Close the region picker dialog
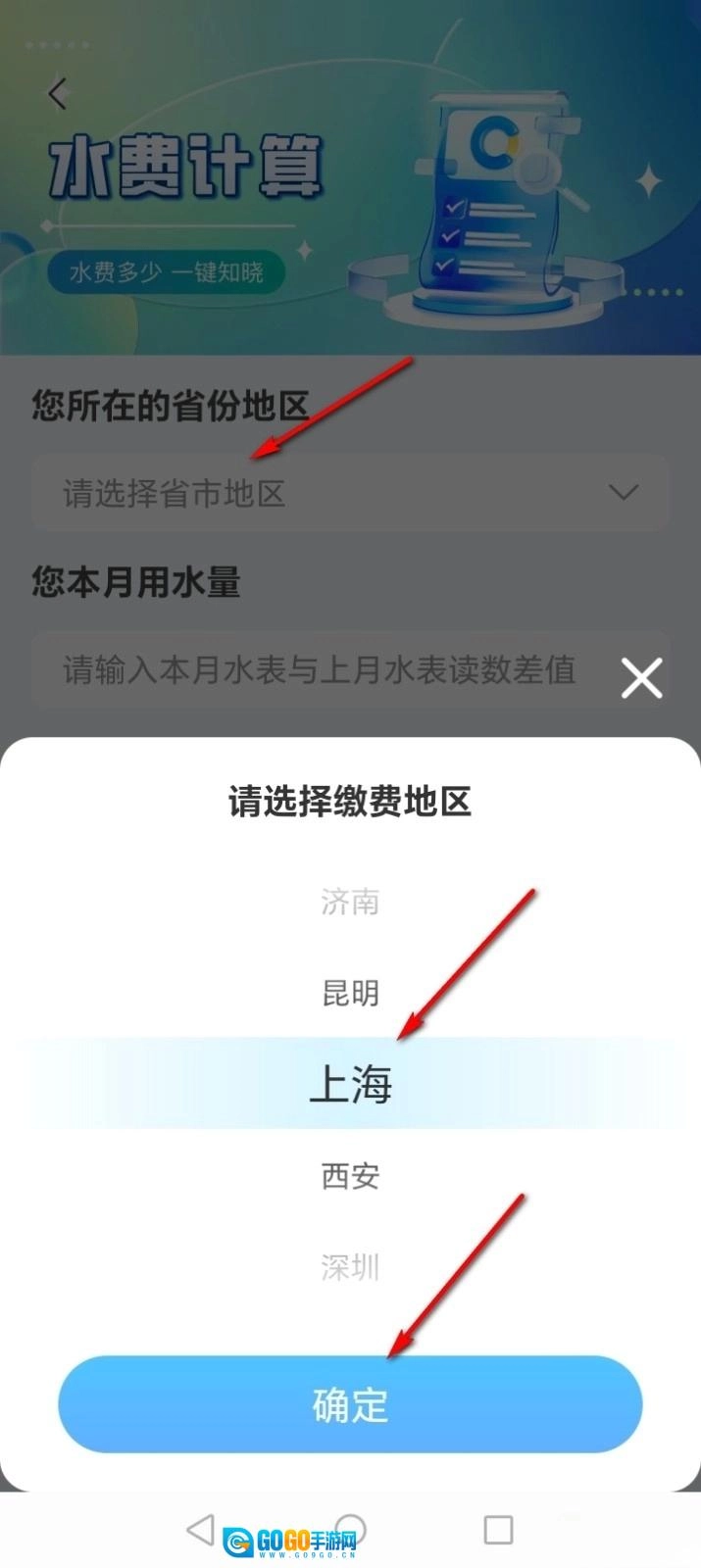 [641, 678]
